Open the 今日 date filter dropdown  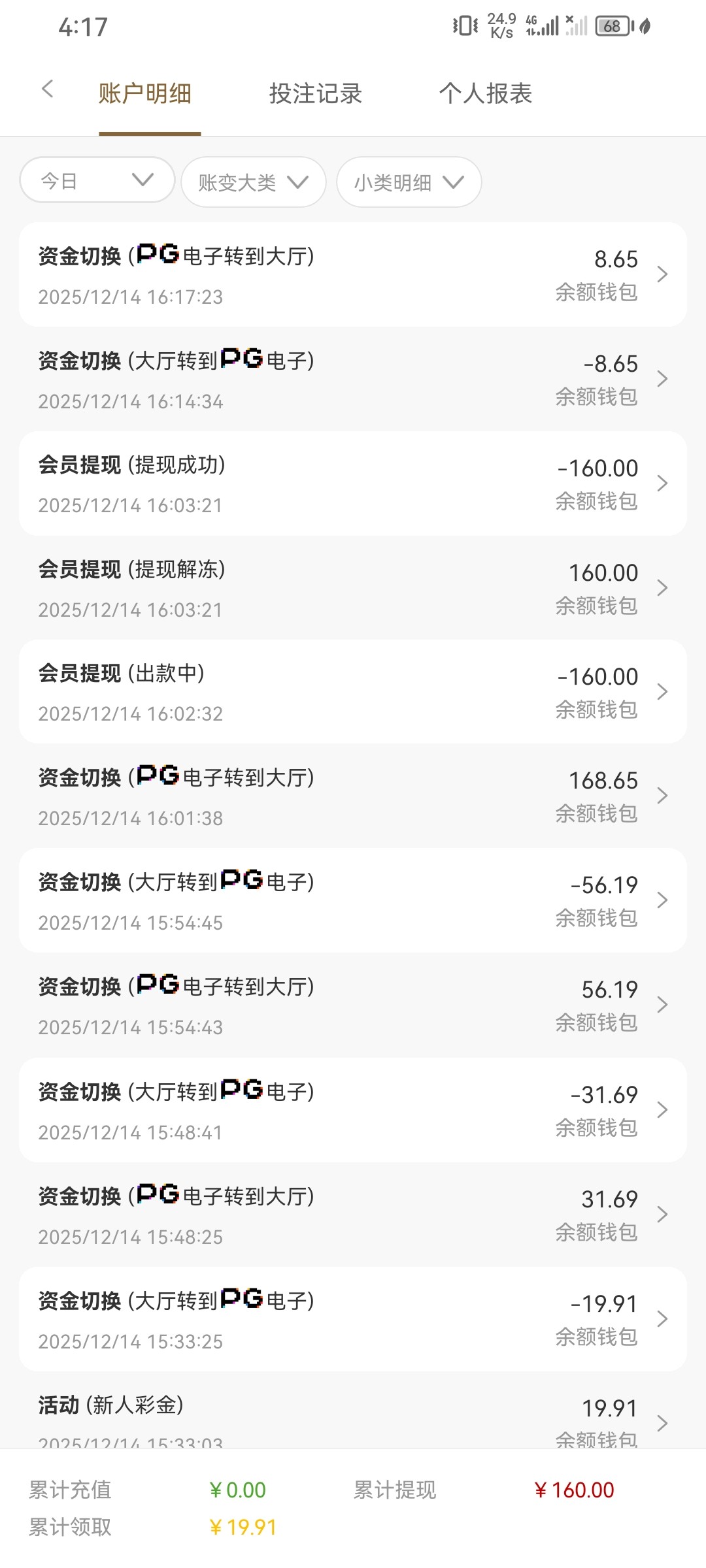click(96, 182)
